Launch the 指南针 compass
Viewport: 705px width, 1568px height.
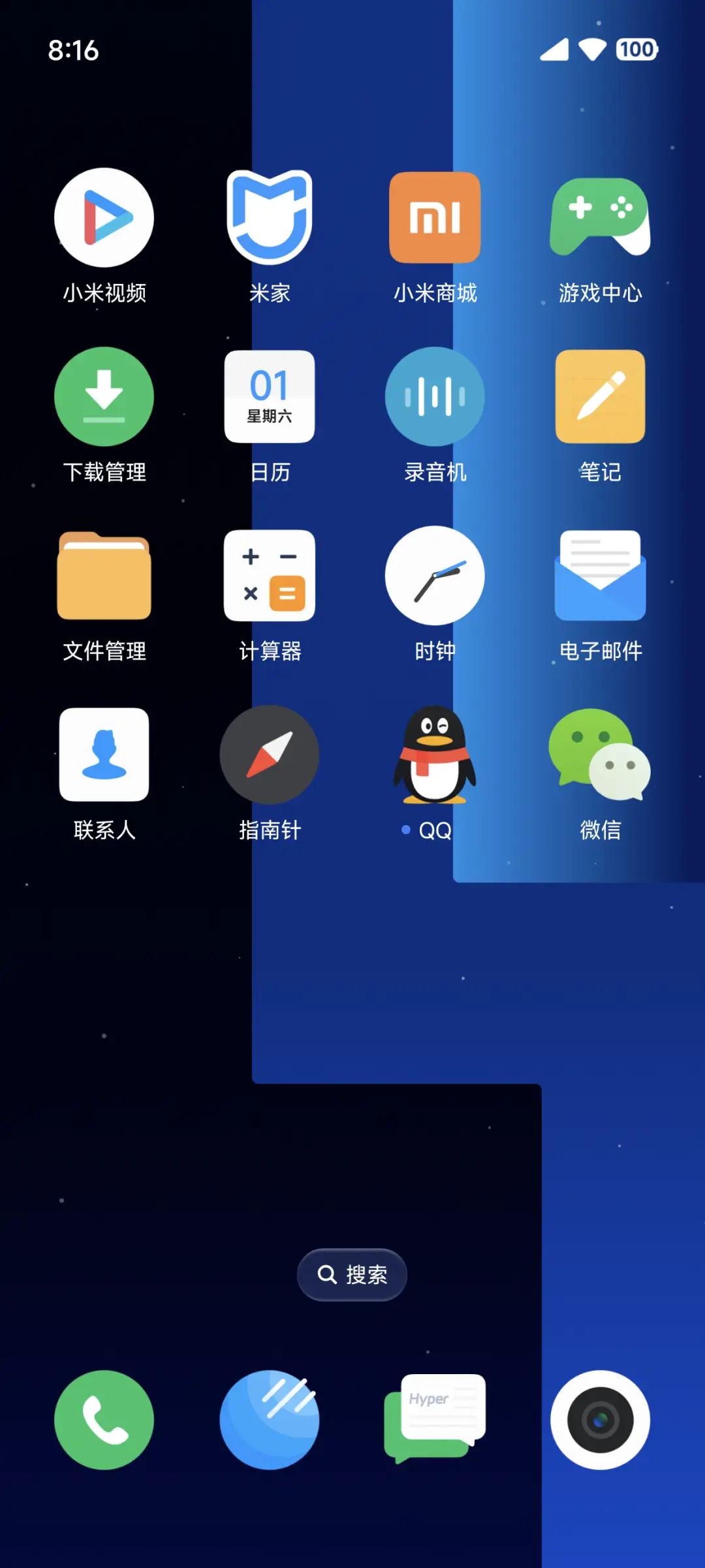tap(270, 755)
